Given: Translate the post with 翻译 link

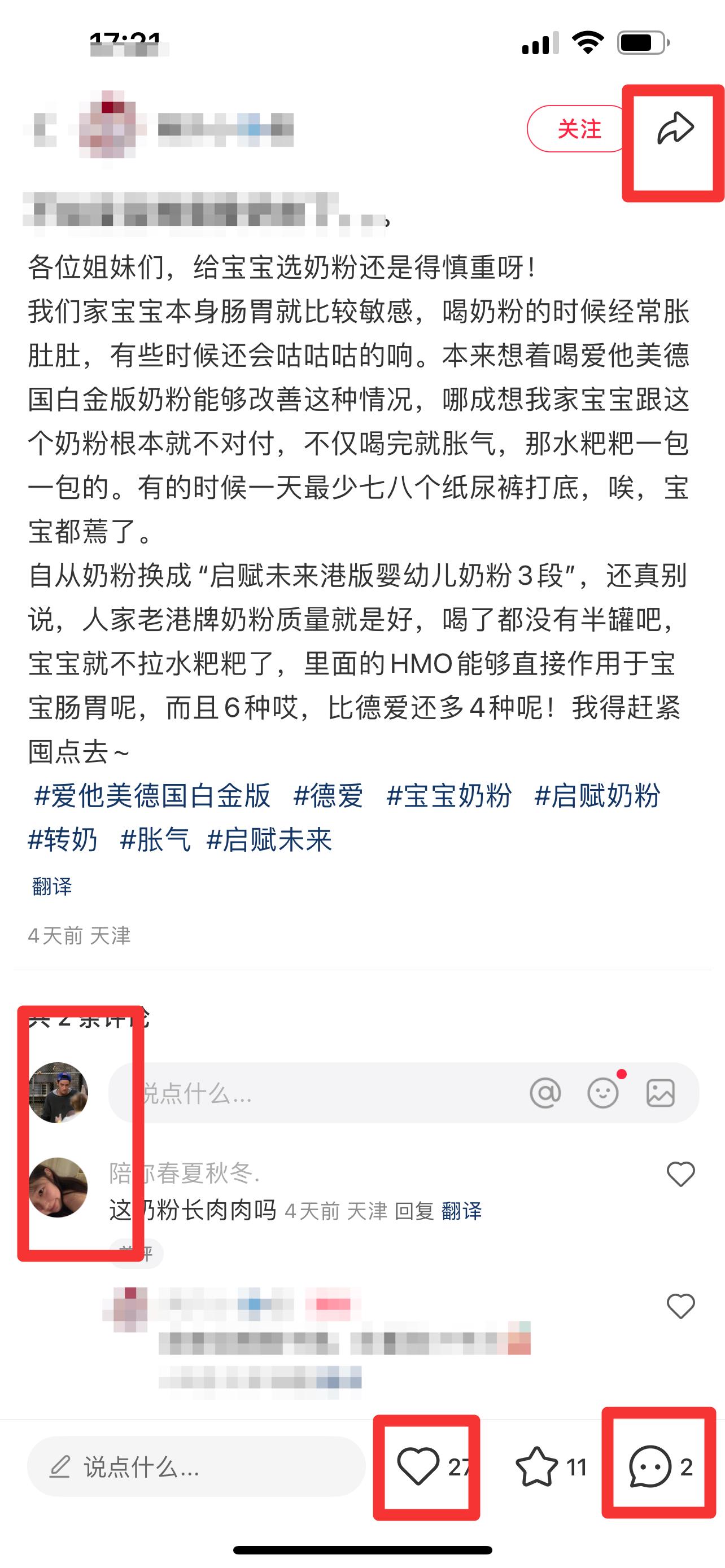Looking at the screenshot, I should [x=52, y=886].
